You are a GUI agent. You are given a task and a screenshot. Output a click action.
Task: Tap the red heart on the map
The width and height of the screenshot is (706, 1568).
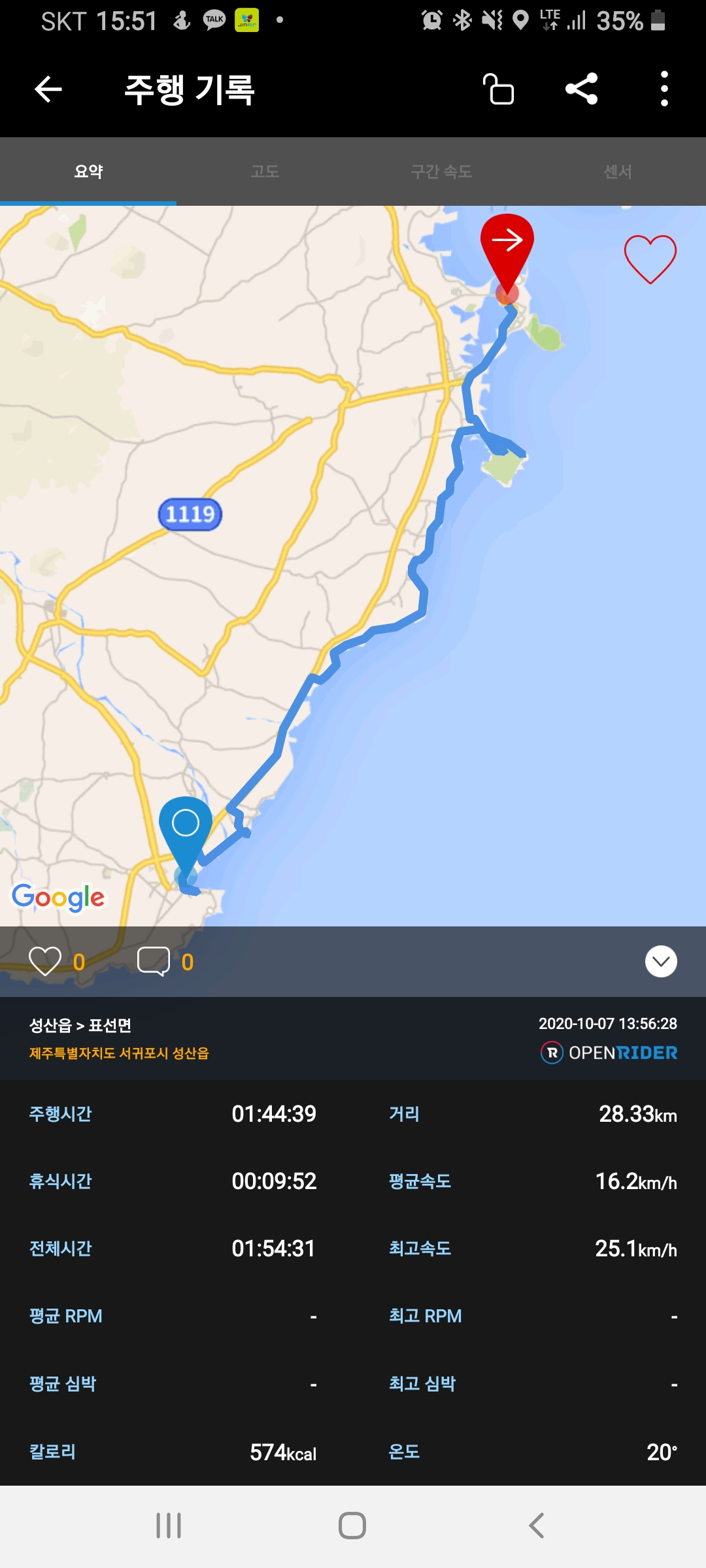coord(650,259)
